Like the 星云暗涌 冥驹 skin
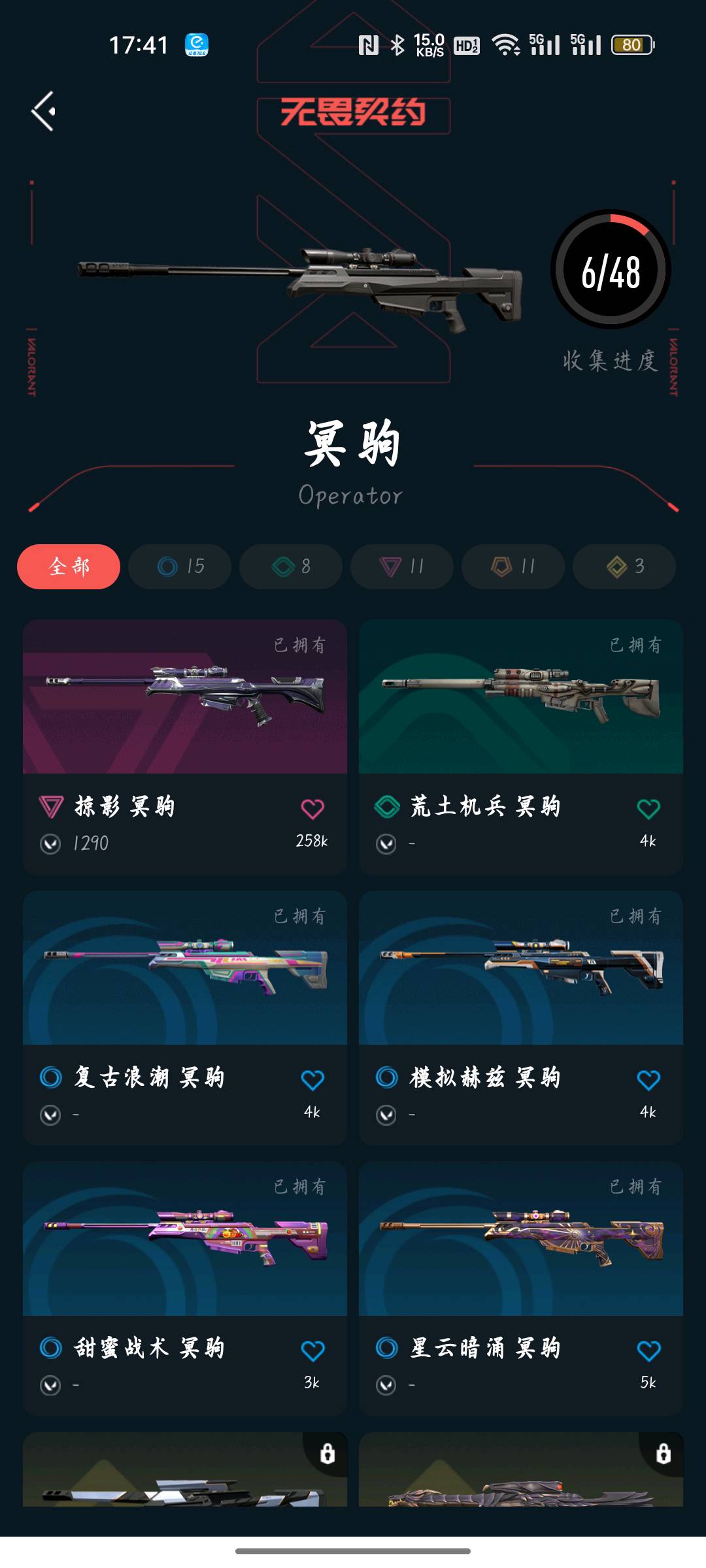Screen dimensions: 706x1568 point(648,1350)
